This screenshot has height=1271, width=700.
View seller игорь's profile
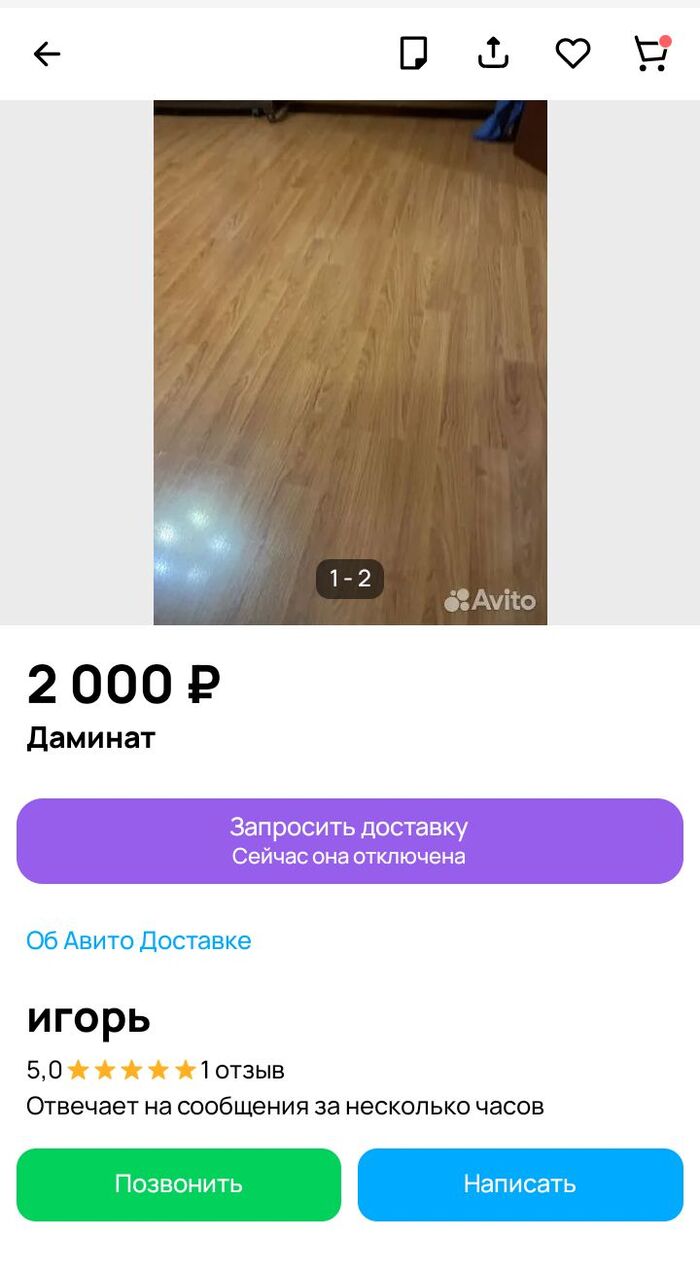[x=89, y=1018]
